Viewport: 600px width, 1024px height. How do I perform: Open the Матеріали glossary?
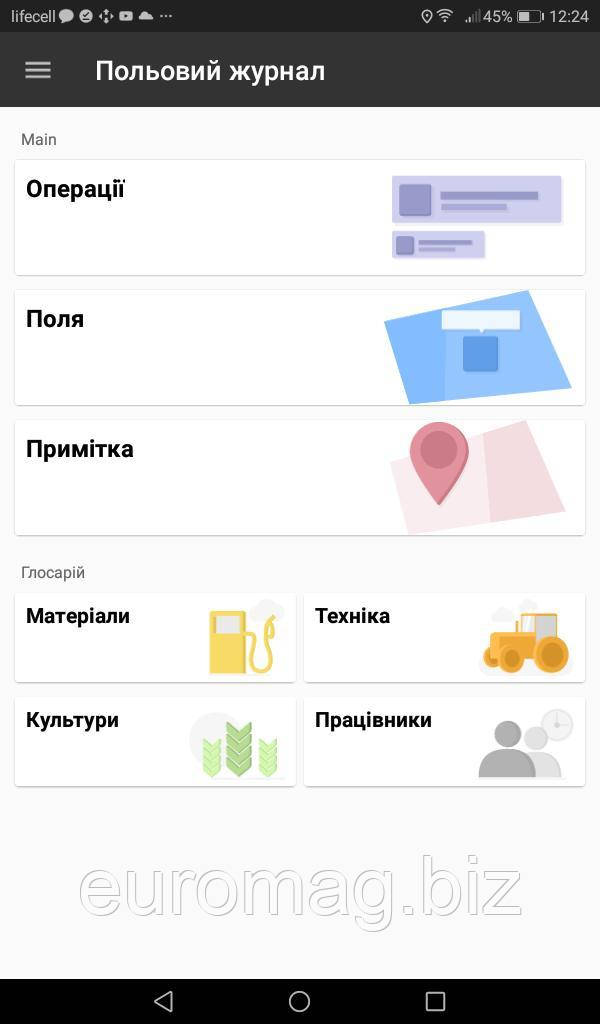coord(155,637)
